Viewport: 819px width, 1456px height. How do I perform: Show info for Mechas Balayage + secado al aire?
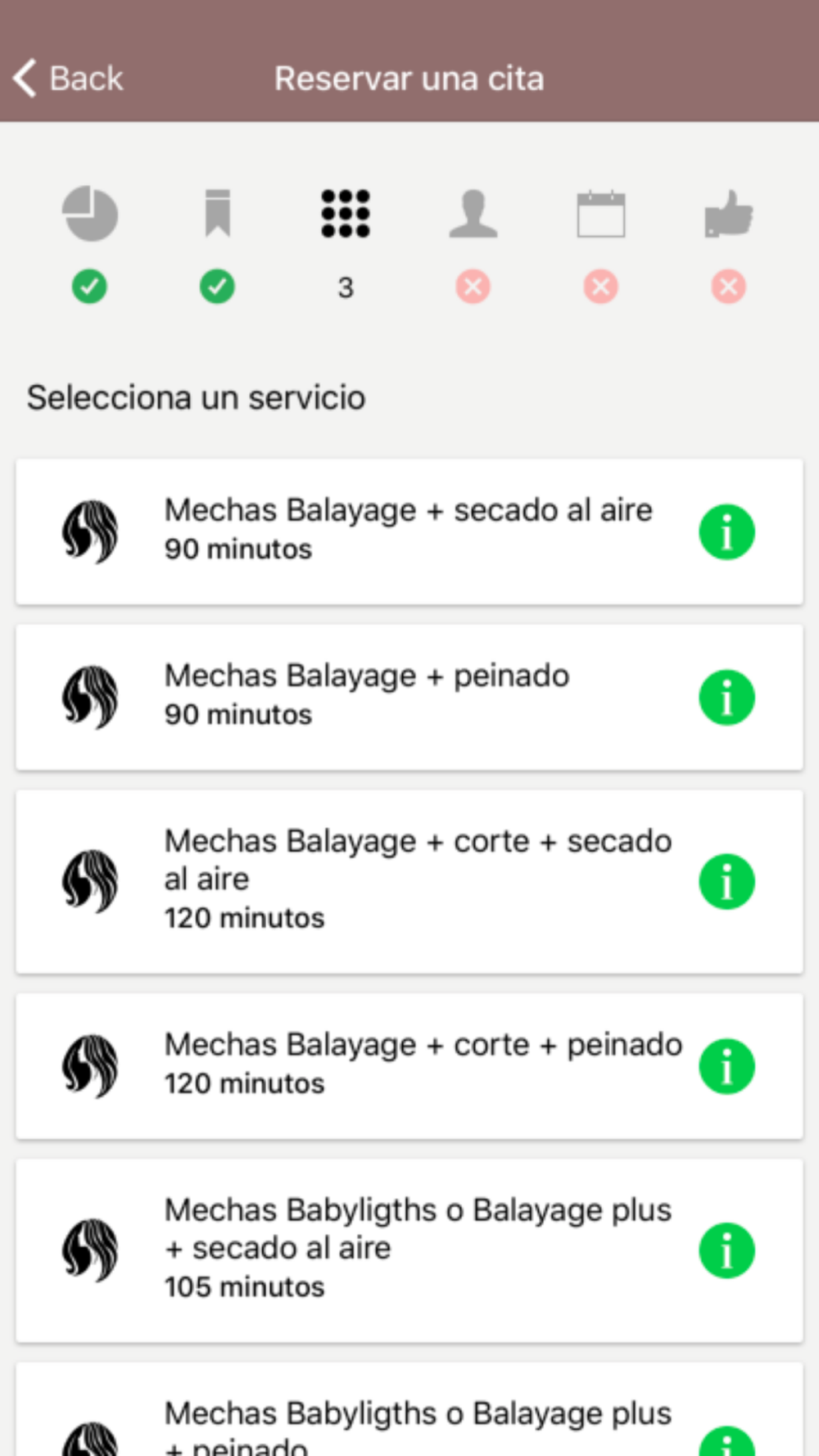click(726, 532)
